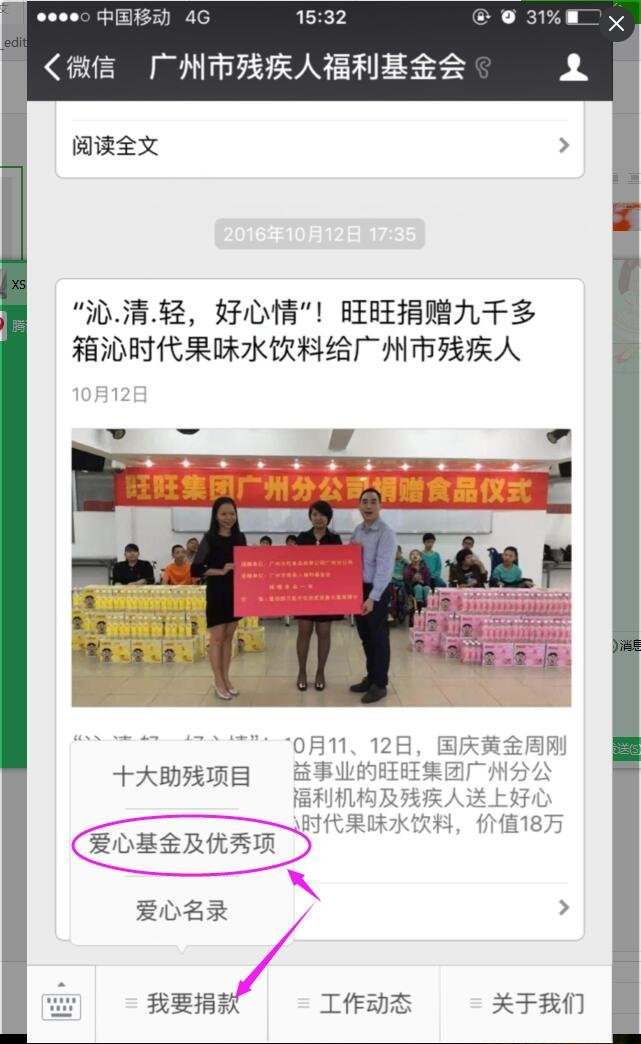641x1044 pixels.
Task: Go back to 微信 chat list
Action: click(x=80, y=68)
